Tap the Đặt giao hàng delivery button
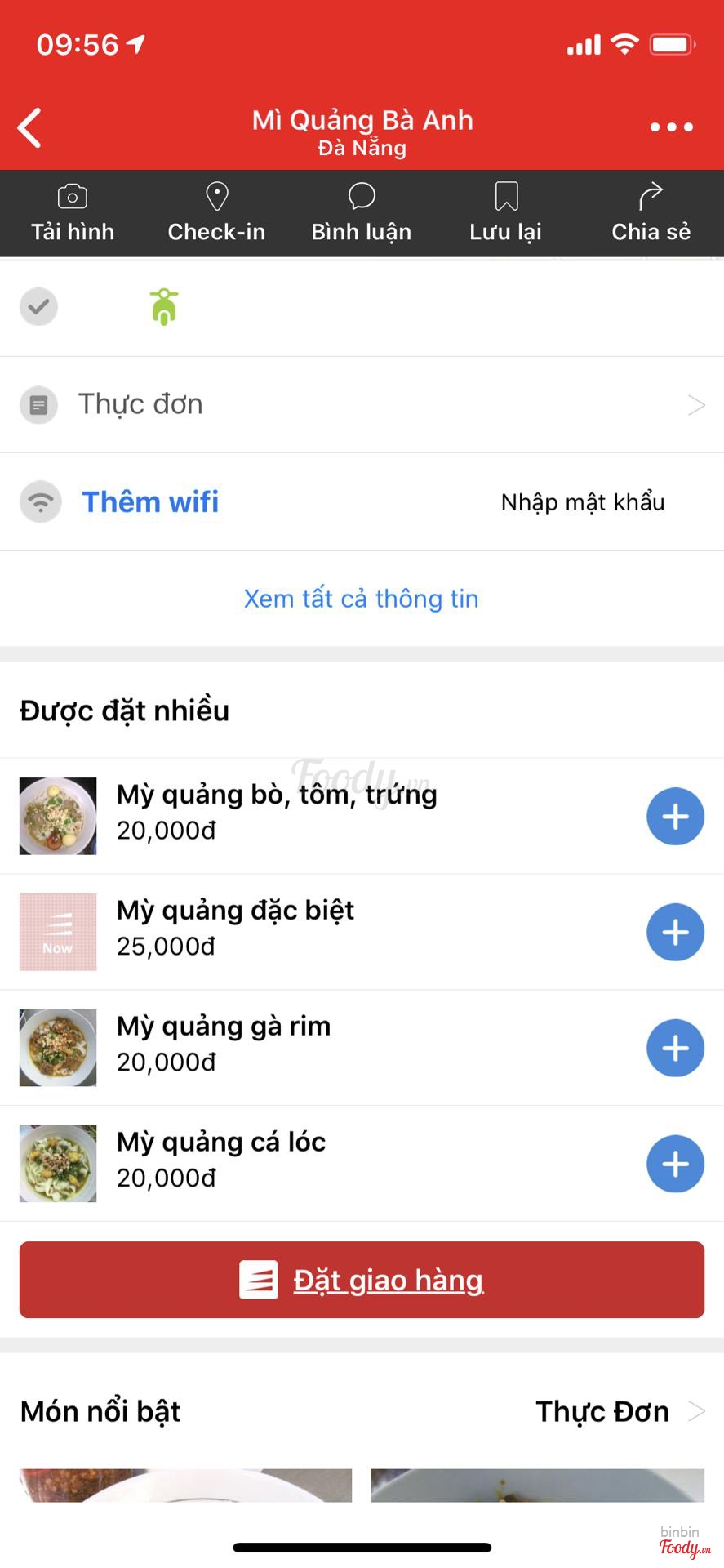The width and height of the screenshot is (724, 1568). click(x=362, y=1280)
